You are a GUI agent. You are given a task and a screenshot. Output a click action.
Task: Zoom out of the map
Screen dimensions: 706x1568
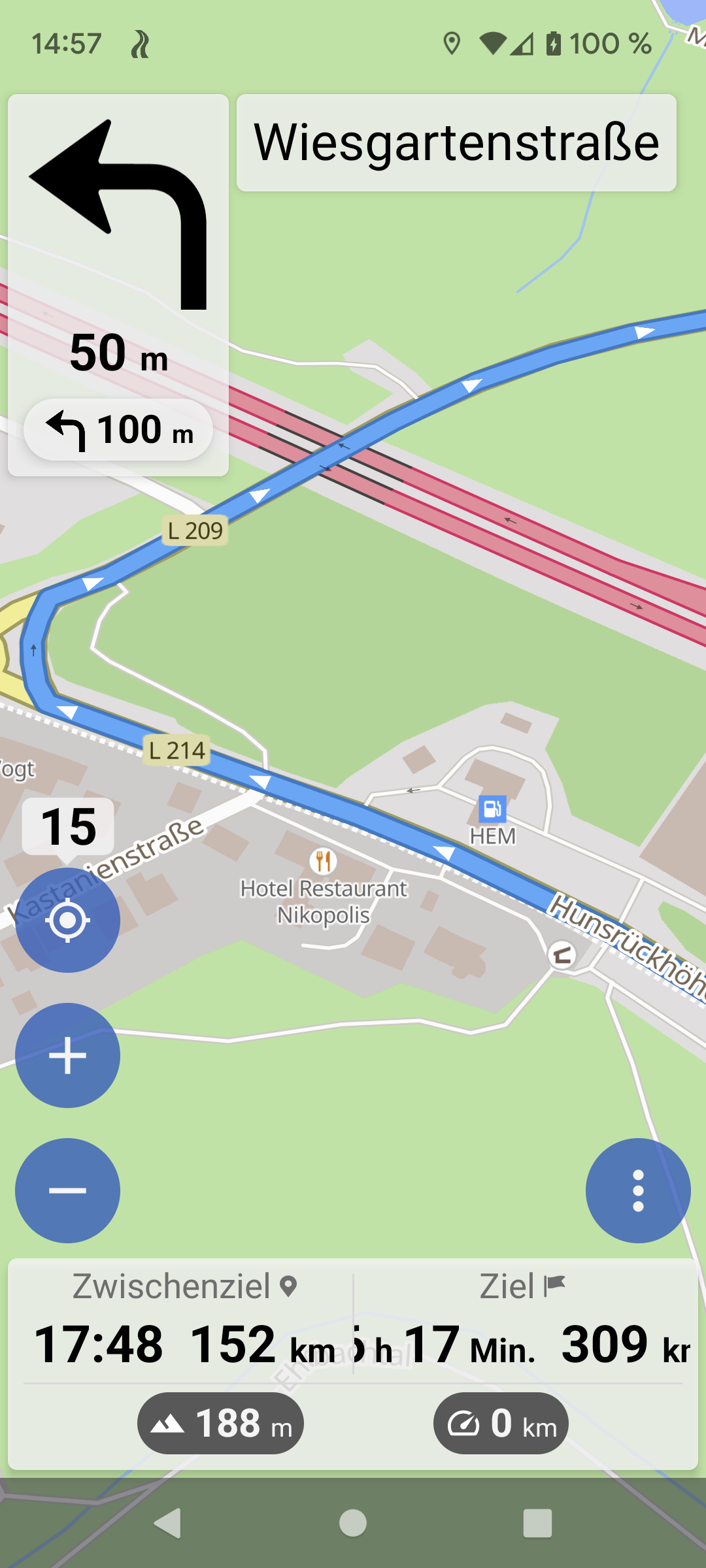click(67, 1190)
